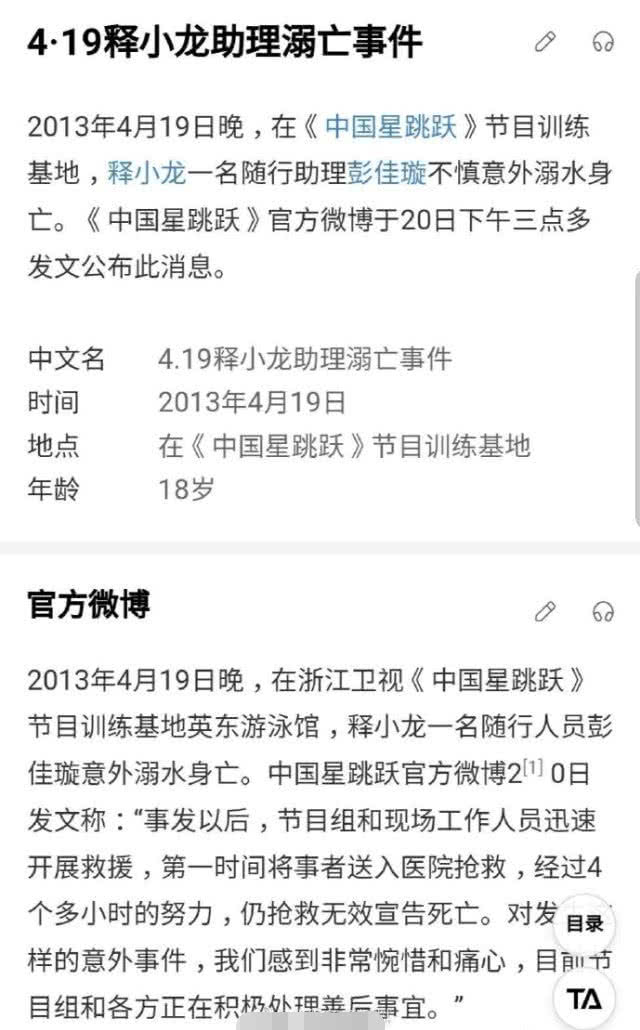Listen to the 官方微博 section with the headphone icon
The image size is (640, 1030).
coord(603,612)
